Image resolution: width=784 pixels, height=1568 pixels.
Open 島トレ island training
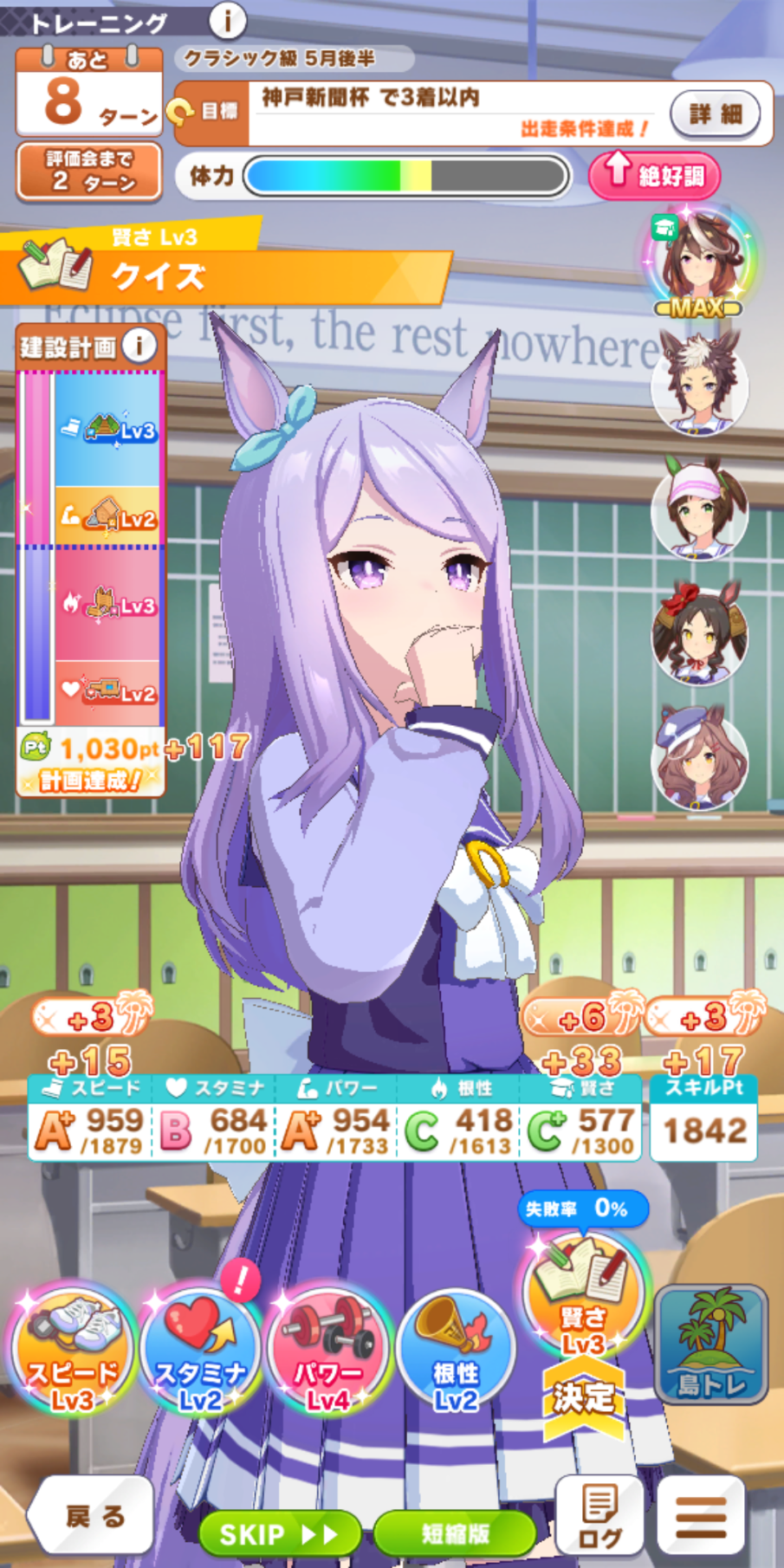pyautogui.click(x=711, y=1344)
